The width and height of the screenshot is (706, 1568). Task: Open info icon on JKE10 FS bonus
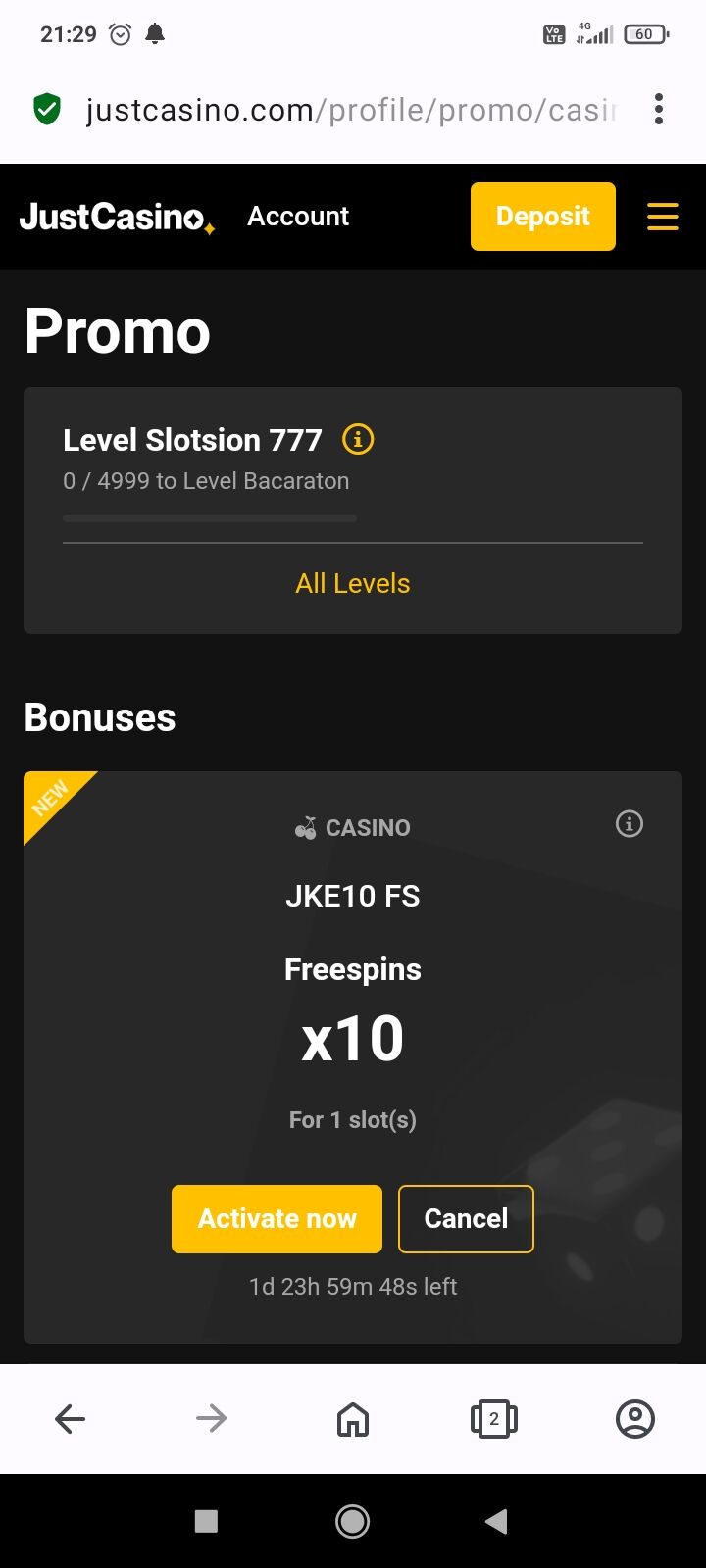pyautogui.click(x=630, y=824)
